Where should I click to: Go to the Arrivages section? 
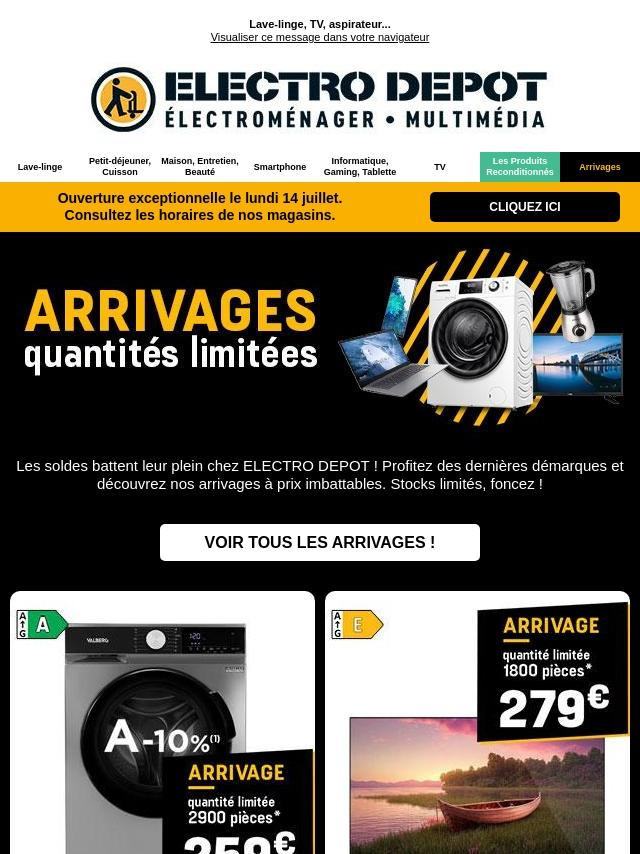600,167
